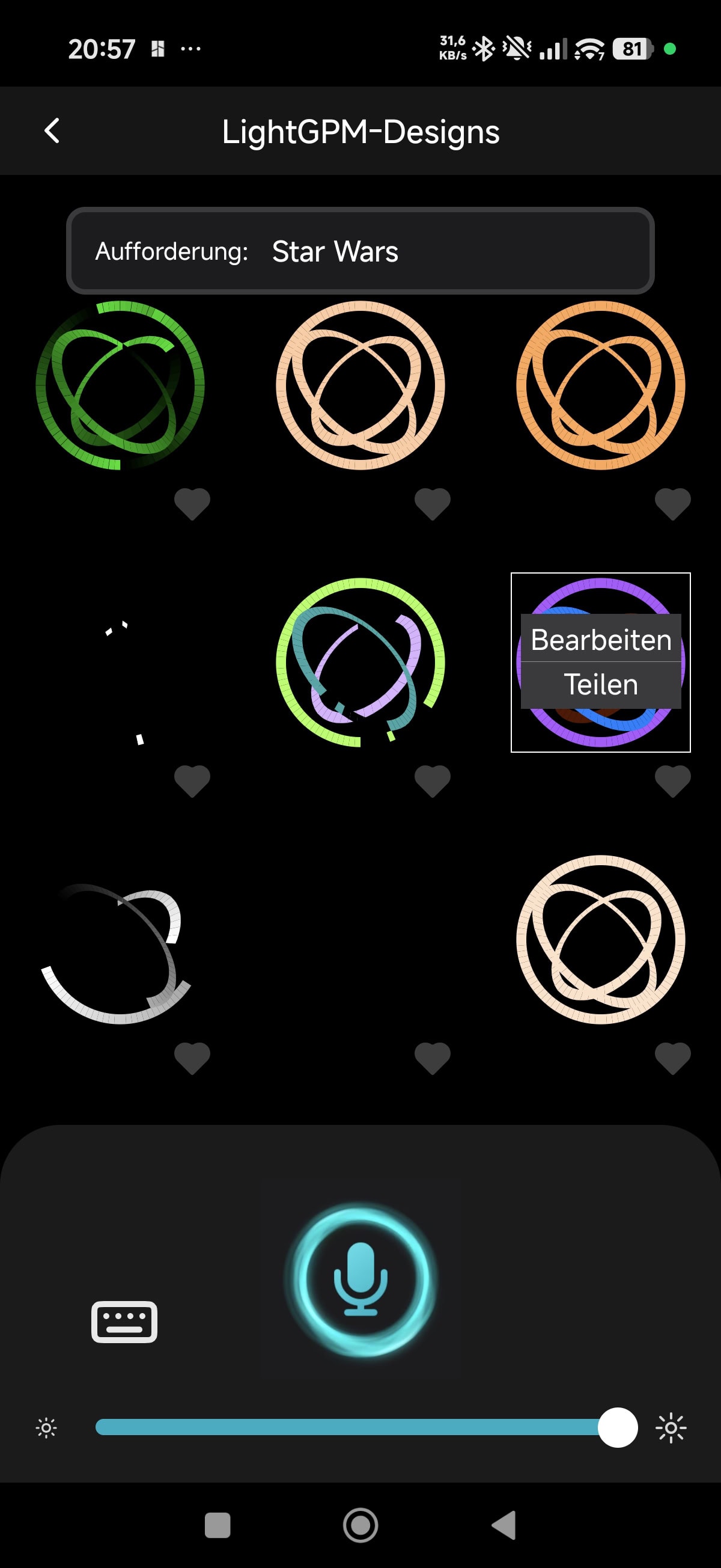Select the green ring design
Screen dimensions: 721x1568
[x=121, y=385]
